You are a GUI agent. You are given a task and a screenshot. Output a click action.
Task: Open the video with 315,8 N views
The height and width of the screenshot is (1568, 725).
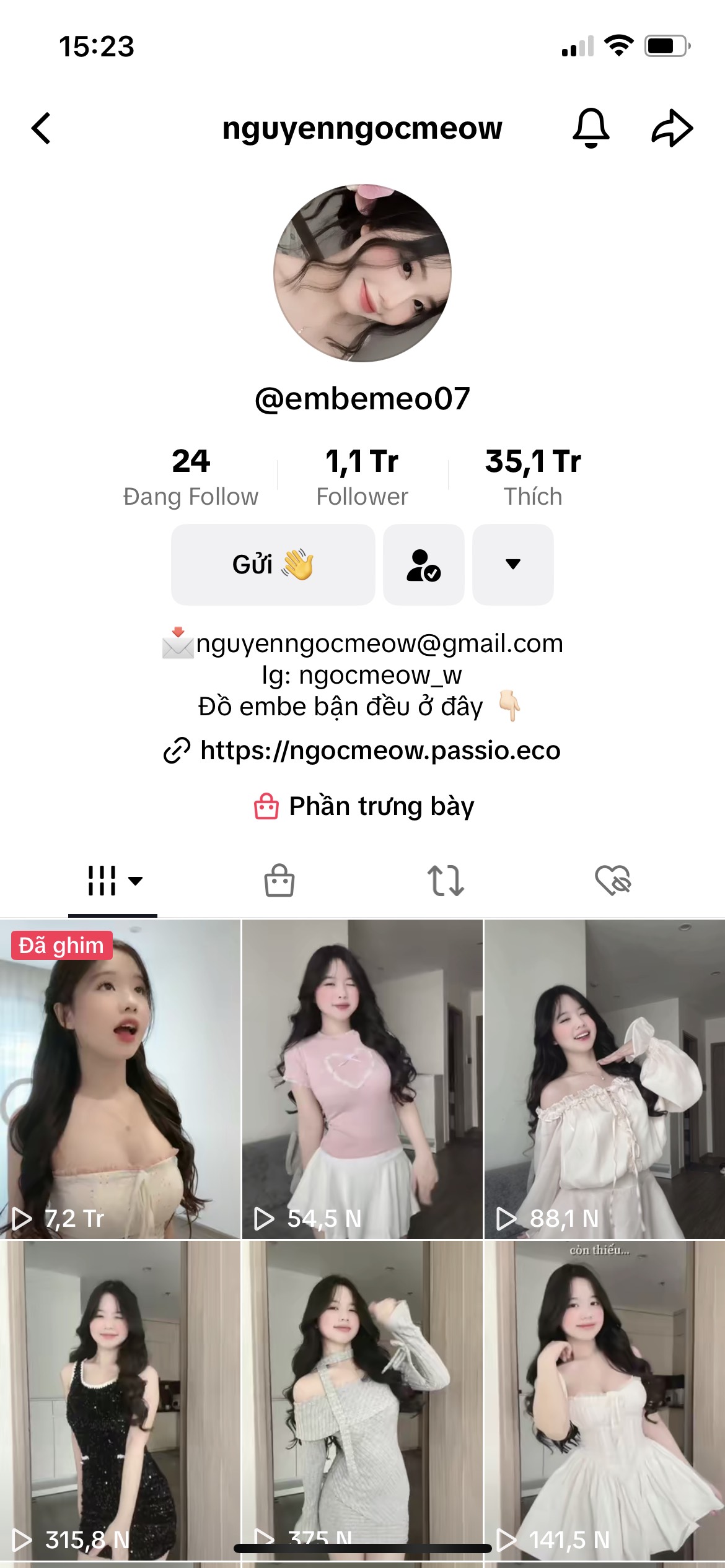[120, 1400]
